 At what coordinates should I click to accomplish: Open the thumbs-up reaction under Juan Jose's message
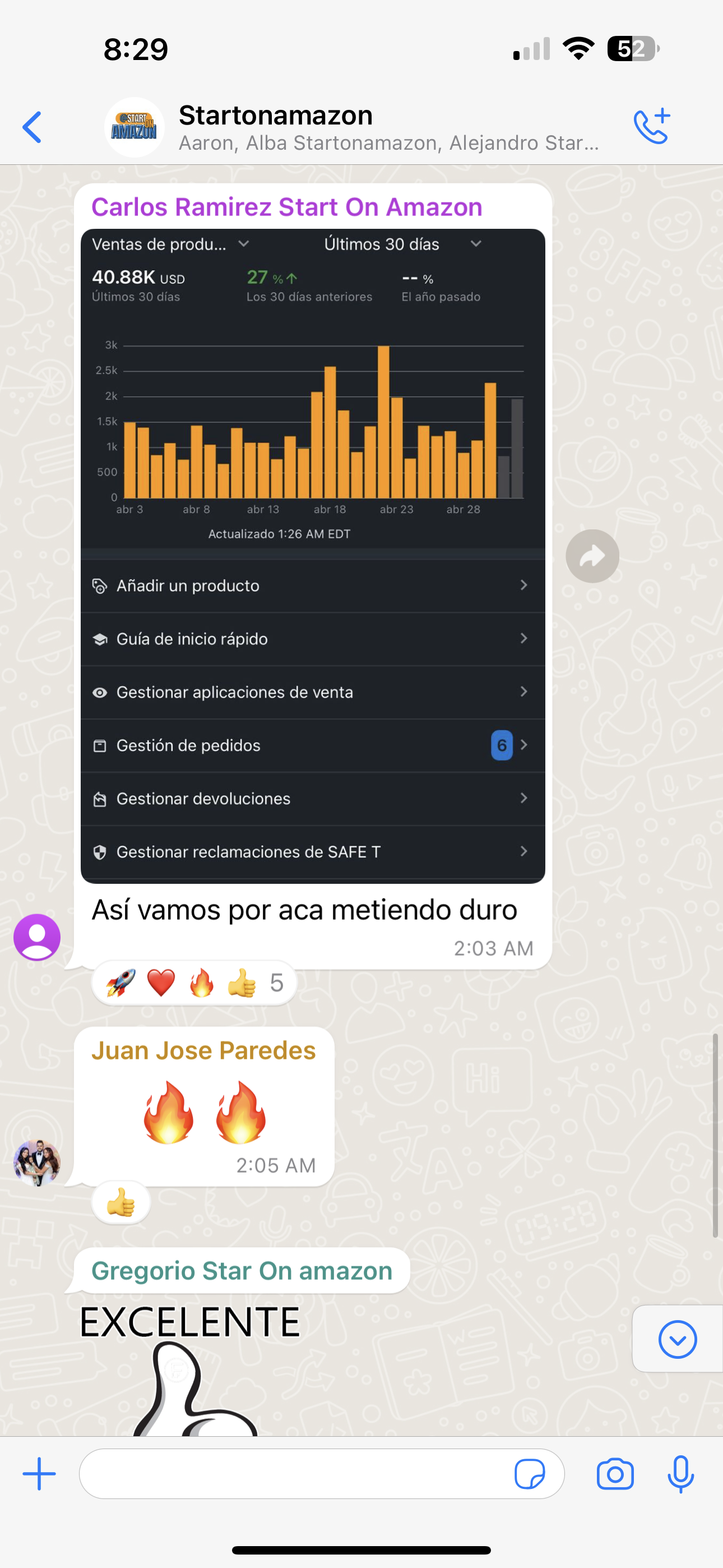(121, 1203)
